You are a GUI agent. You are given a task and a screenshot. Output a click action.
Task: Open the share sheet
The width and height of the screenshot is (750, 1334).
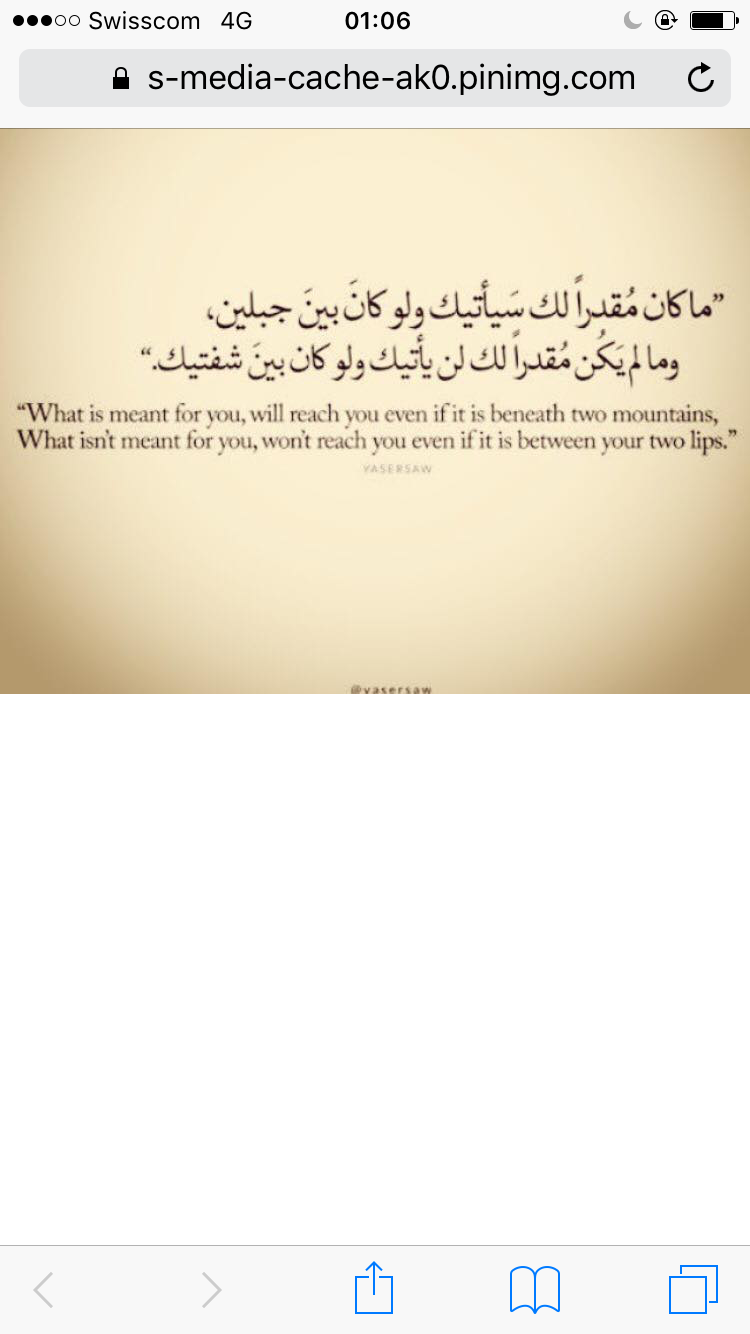click(374, 1288)
